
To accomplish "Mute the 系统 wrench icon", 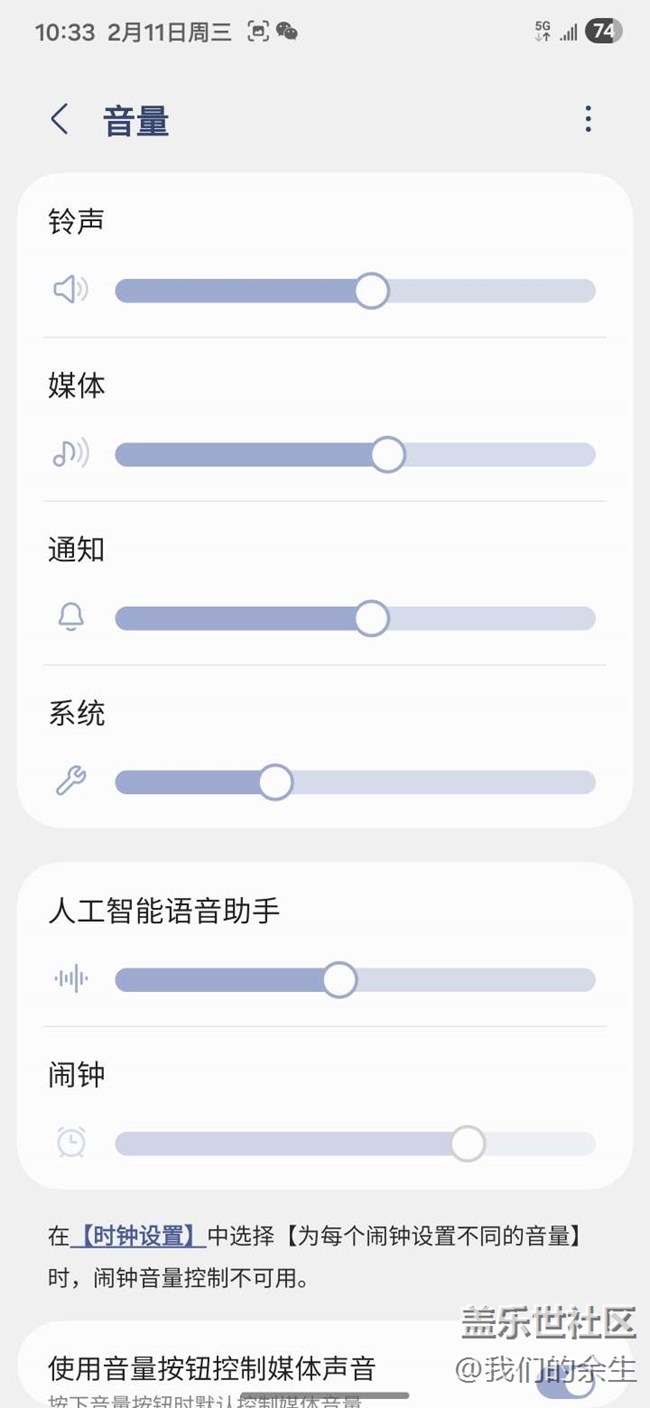I will coord(70,782).
